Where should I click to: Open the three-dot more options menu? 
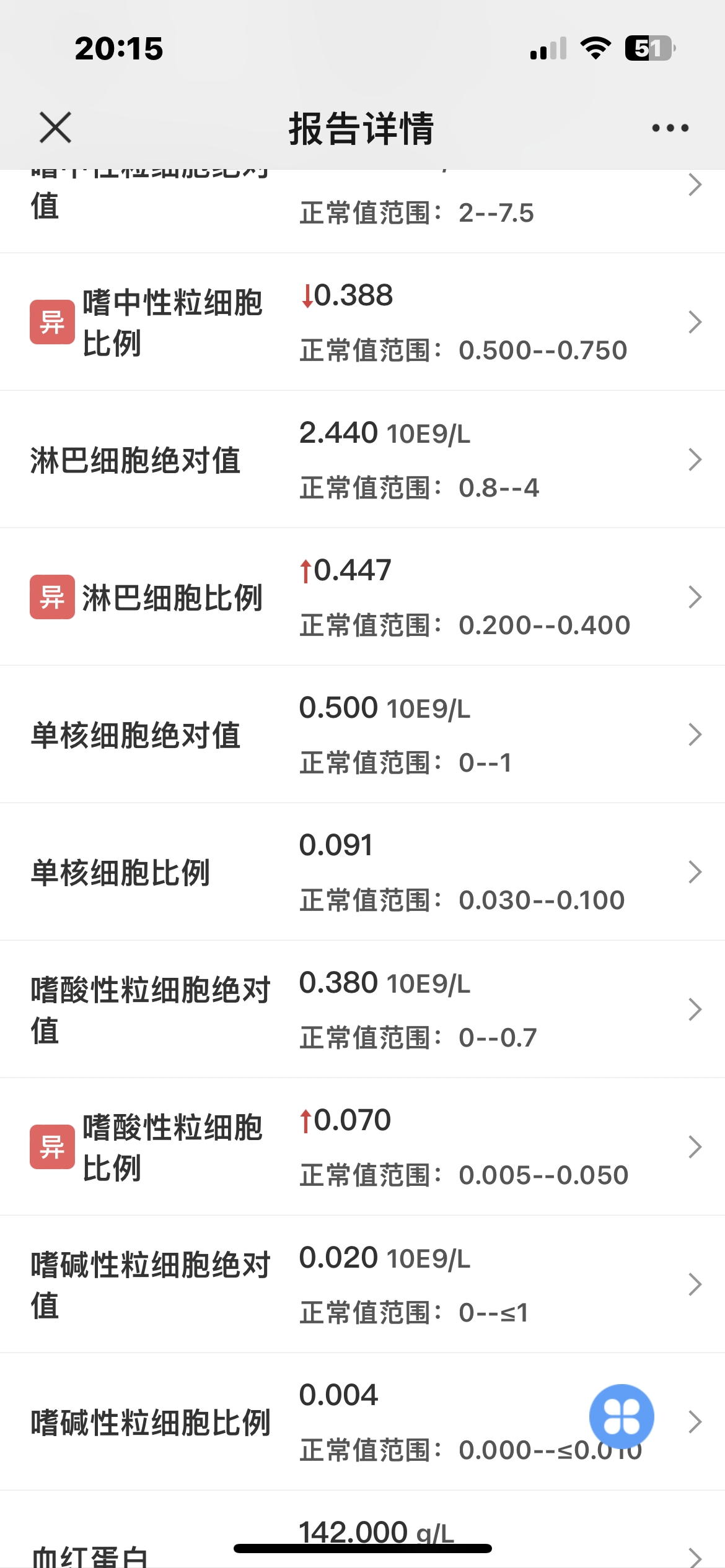pyautogui.click(x=670, y=128)
